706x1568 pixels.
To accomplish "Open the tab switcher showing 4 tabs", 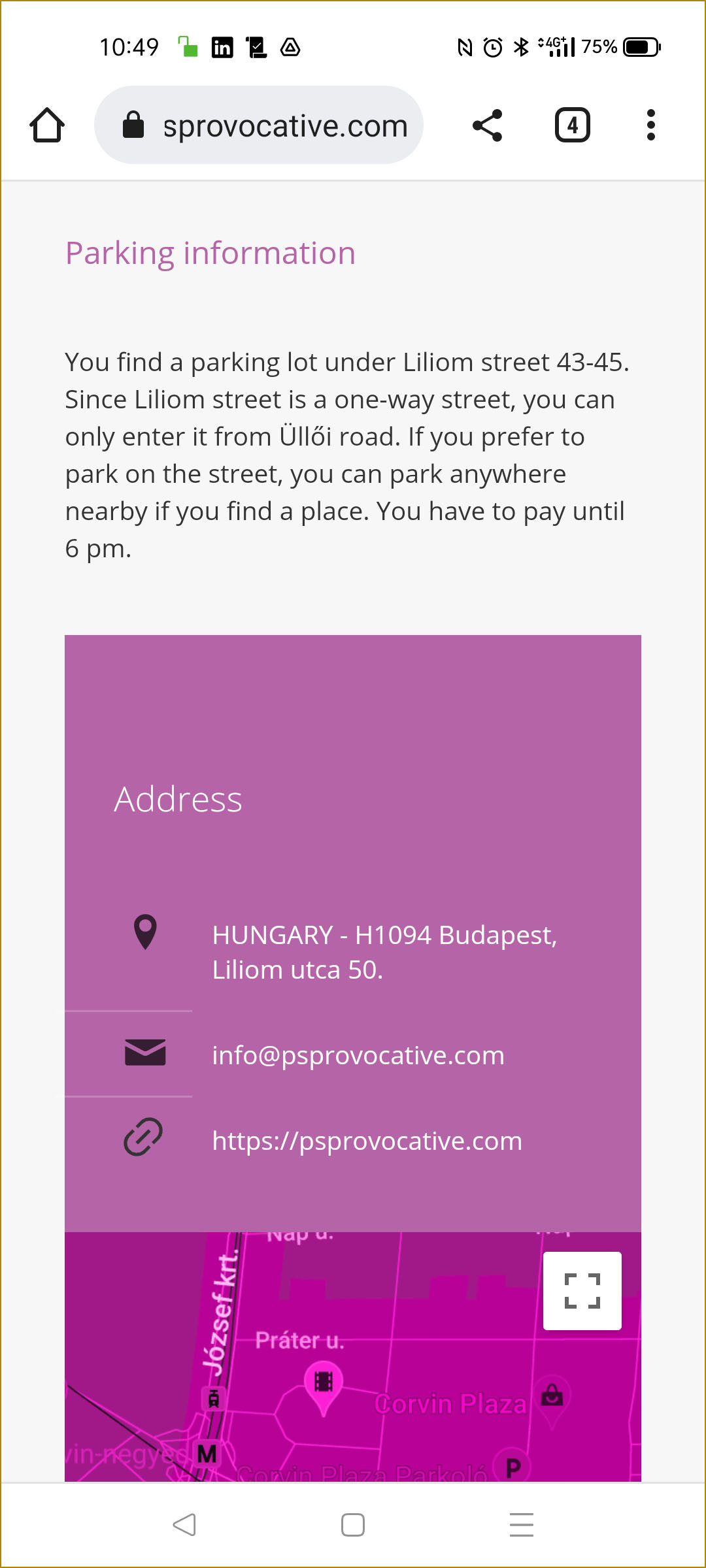I will tap(573, 125).
